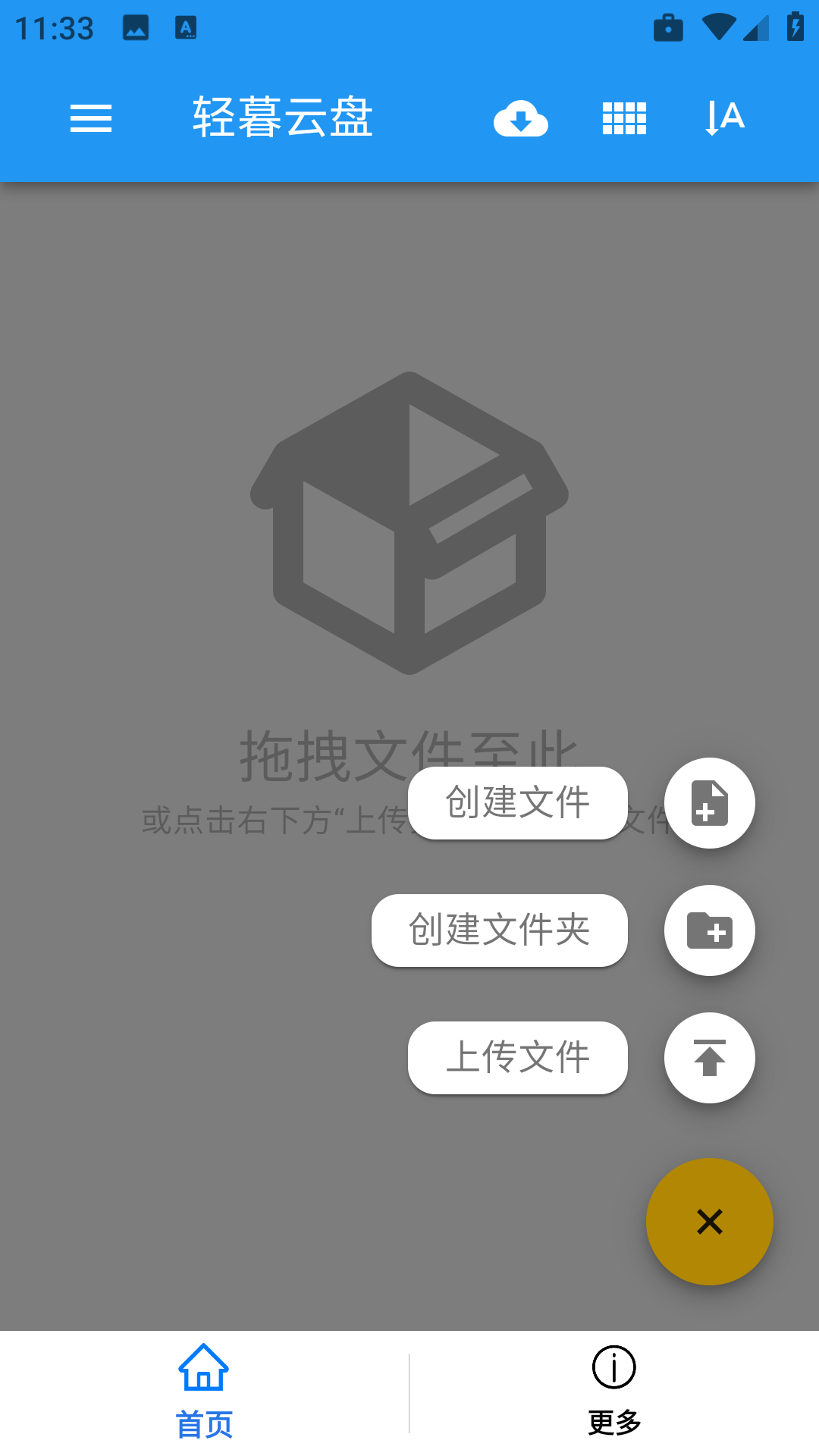Tap the upload arrow icon button
The height and width of the screenshot is (1456, 819).
(x=709, y=1057)
